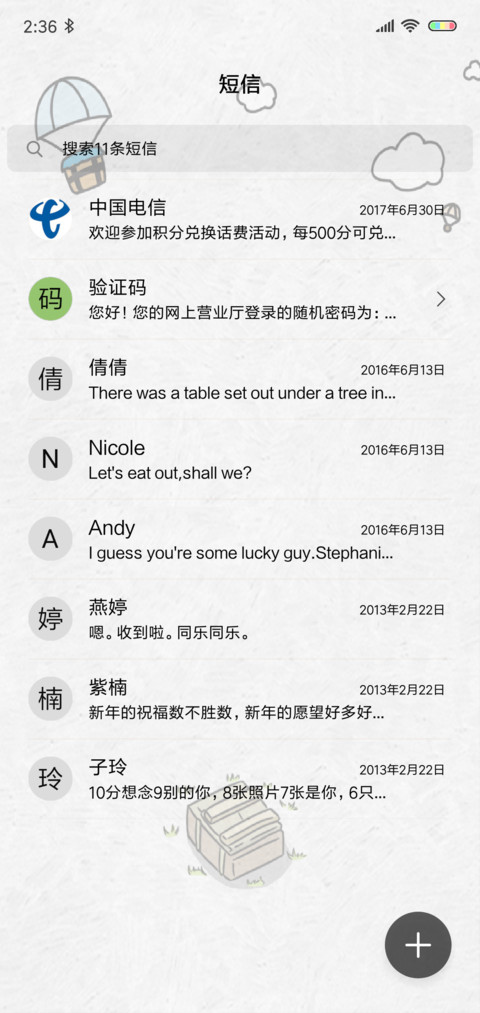The width and height of the screenshot is (480, 1013).
Task: Tap the search box for 11 messages
Action: click(x=240, y=149)
